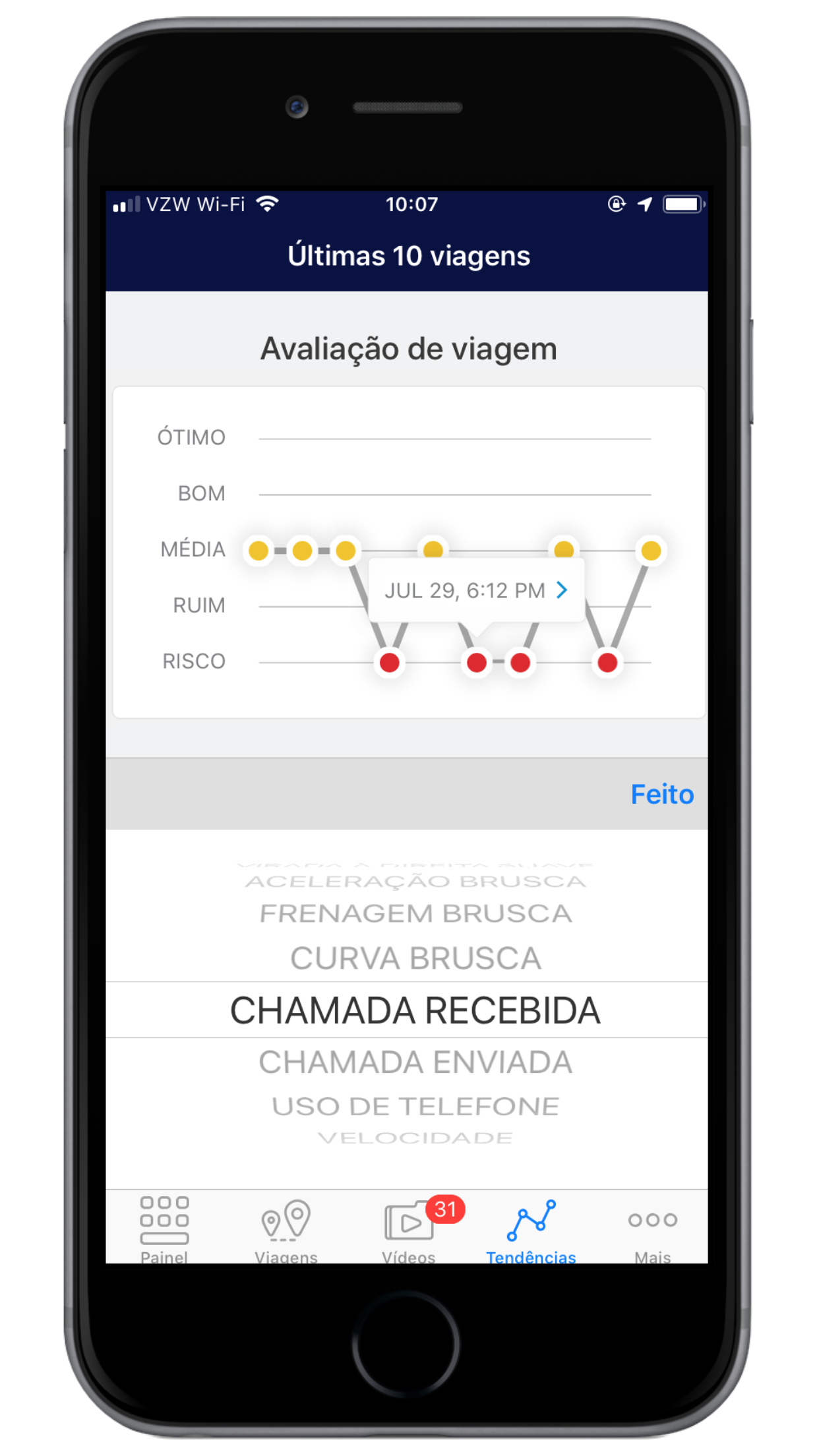Choose FRENAGEM BRUSCA in the picker
819x1456 pixels.
(x=415, y=914)
